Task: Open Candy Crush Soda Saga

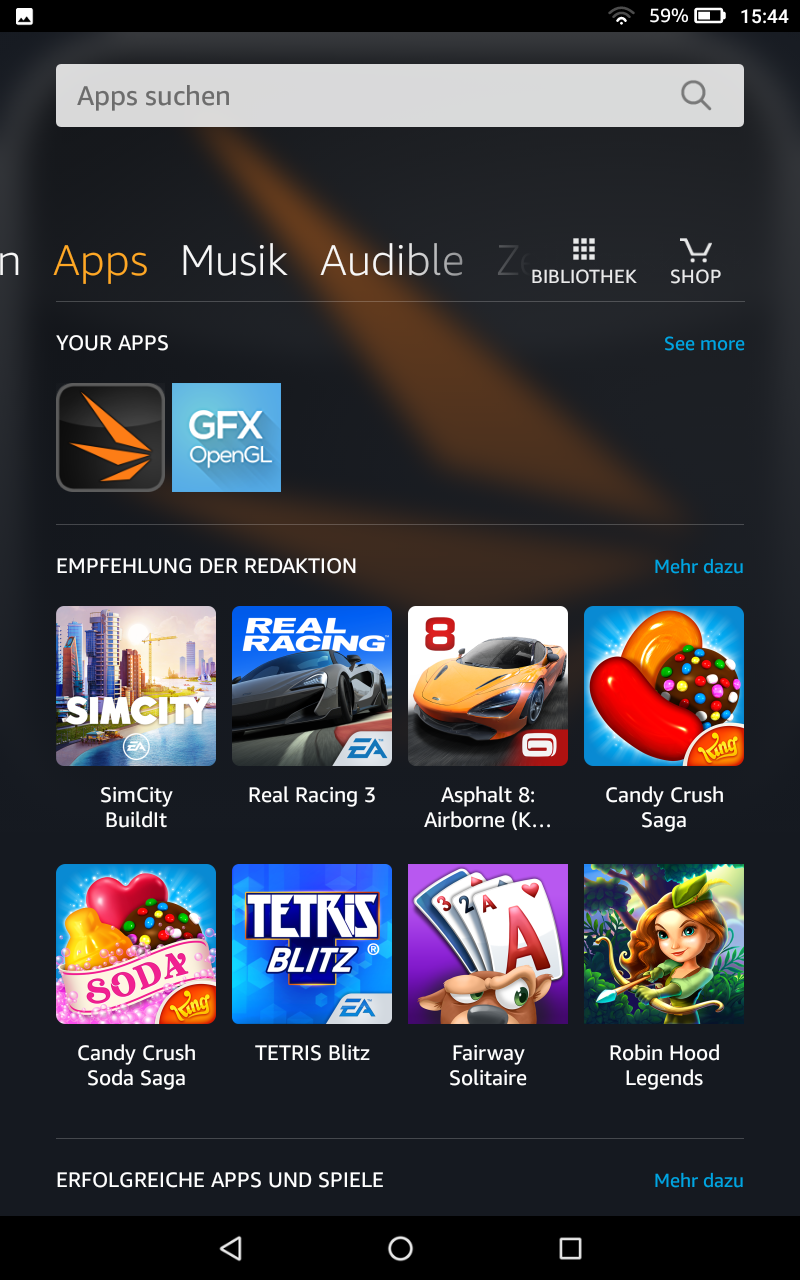Action: [136, 944]
